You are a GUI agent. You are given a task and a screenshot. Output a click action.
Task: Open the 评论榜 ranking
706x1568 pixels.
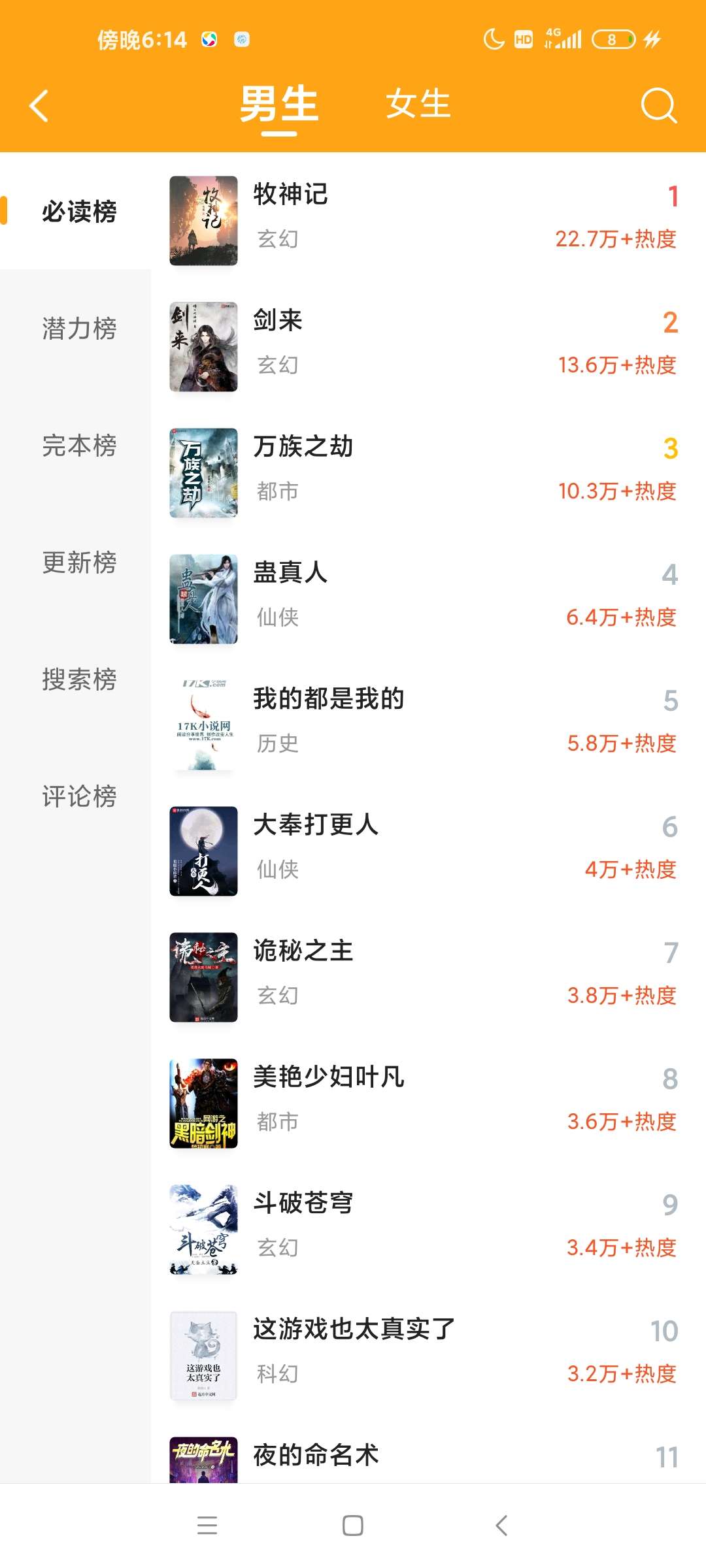pos(79,796)
